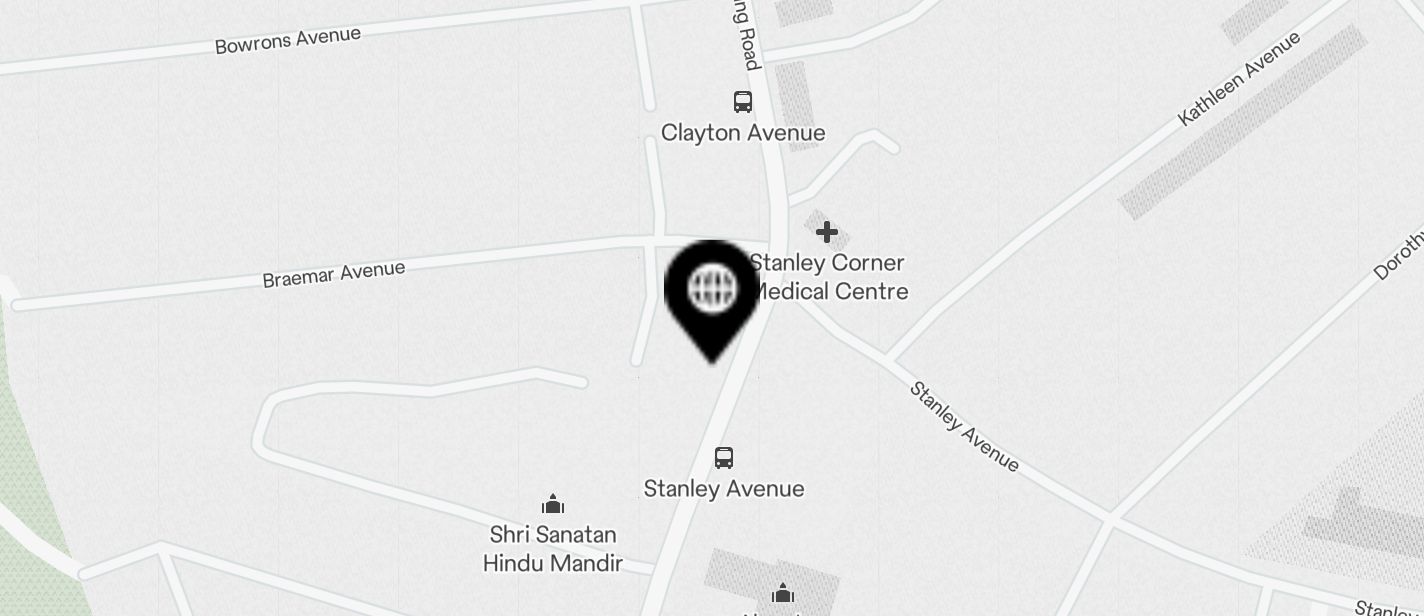
Task: Open Shri Sanatan Hindu Mandir marker
Action: pos(552,504)
